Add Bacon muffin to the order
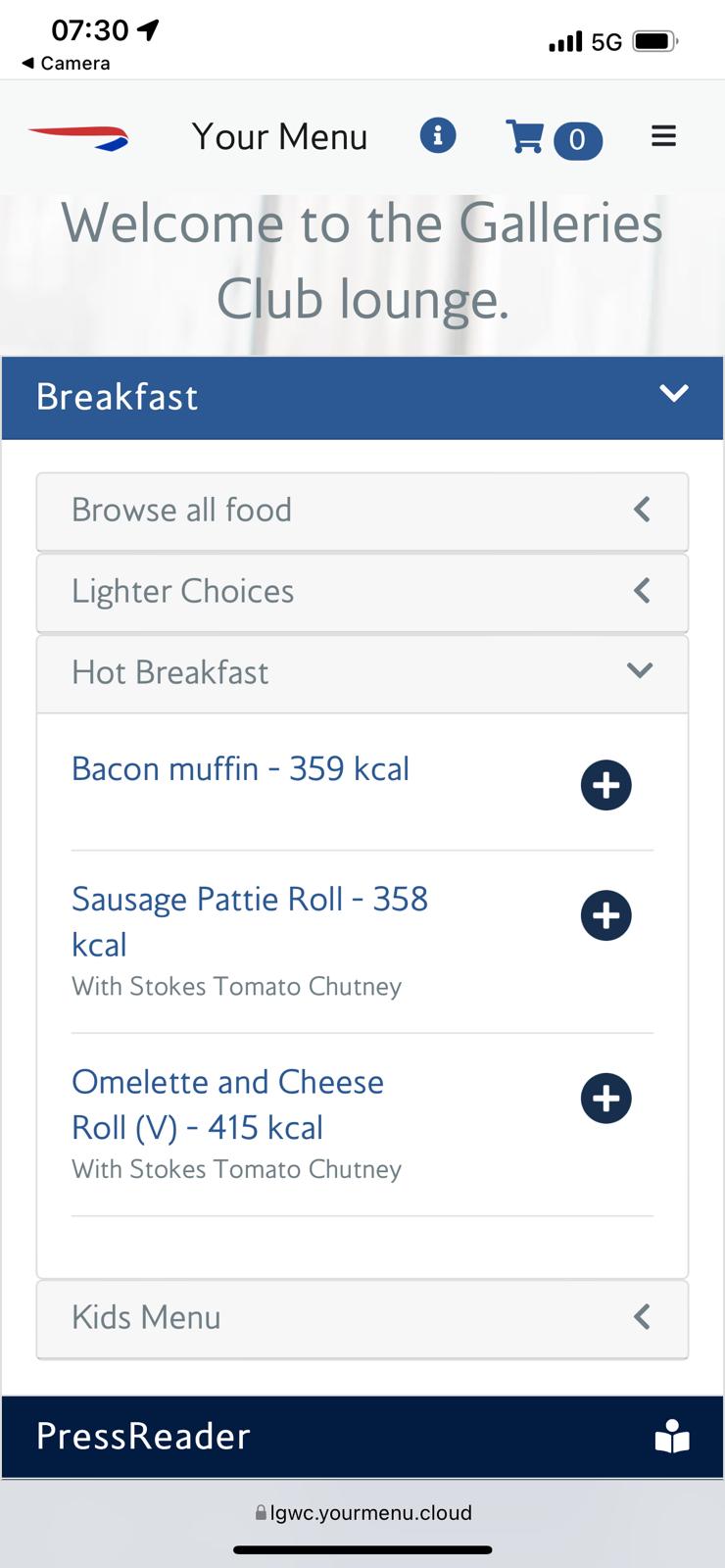The height and width of the screenshot is (1568, 725). pyautogui.click(x=606, y=785)
